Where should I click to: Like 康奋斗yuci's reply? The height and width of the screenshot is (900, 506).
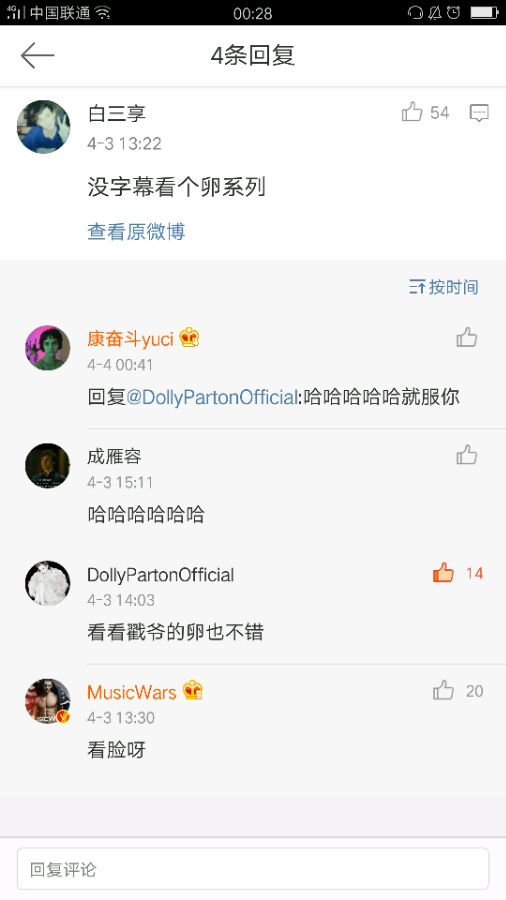466,337
